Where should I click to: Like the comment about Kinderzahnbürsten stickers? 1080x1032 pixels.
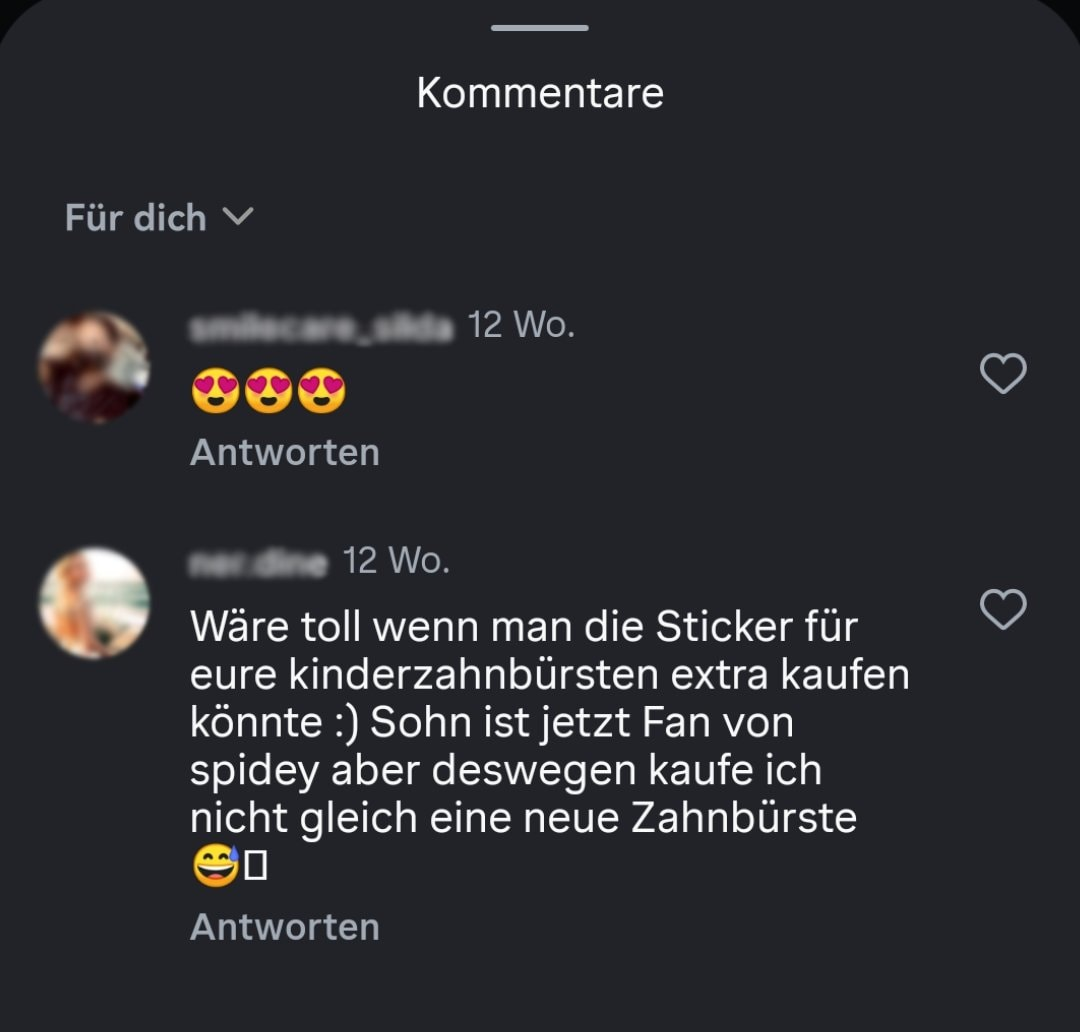(x=1002, y=609)
